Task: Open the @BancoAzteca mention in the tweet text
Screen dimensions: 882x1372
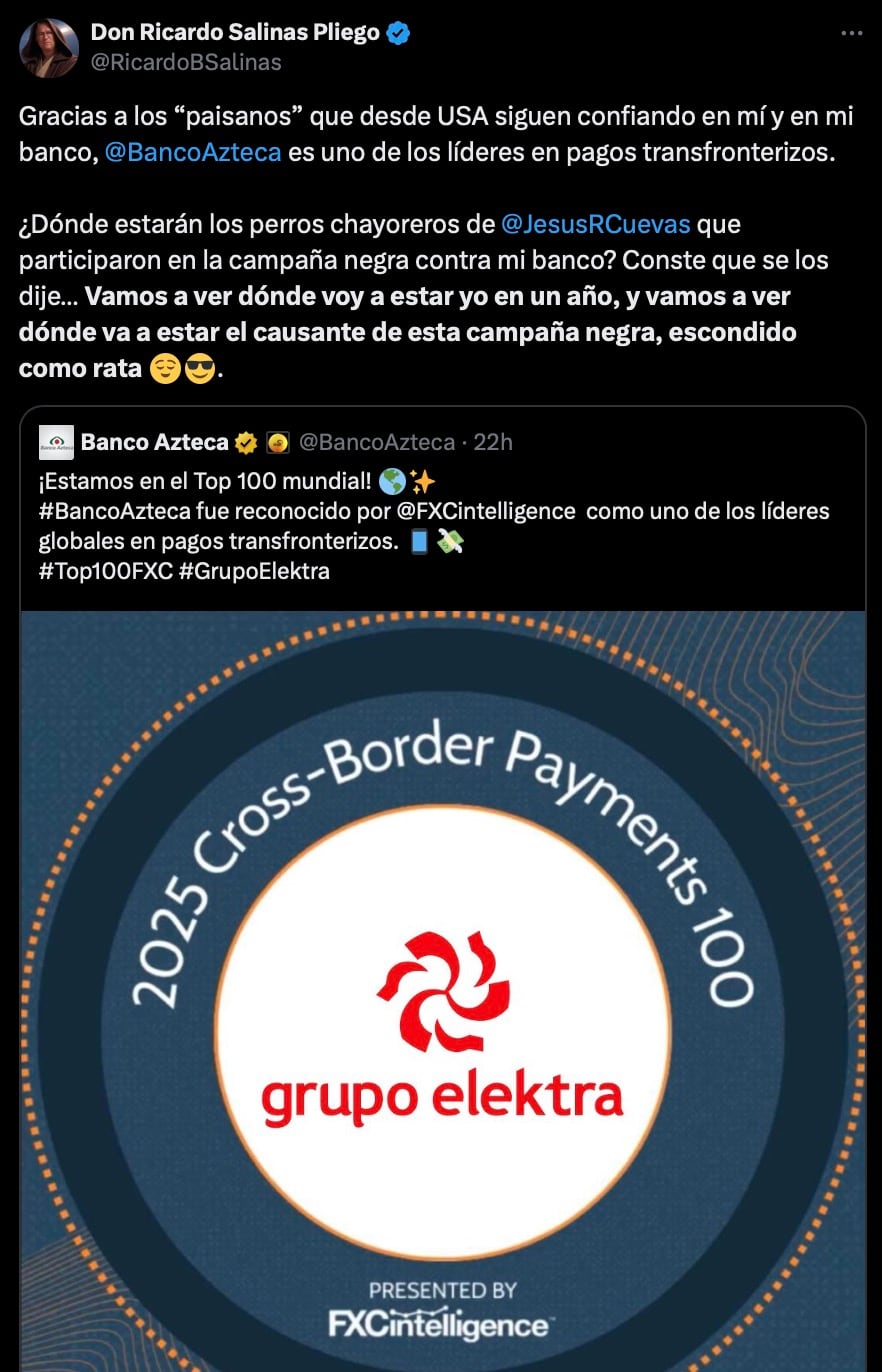Action: click(192, 155)
